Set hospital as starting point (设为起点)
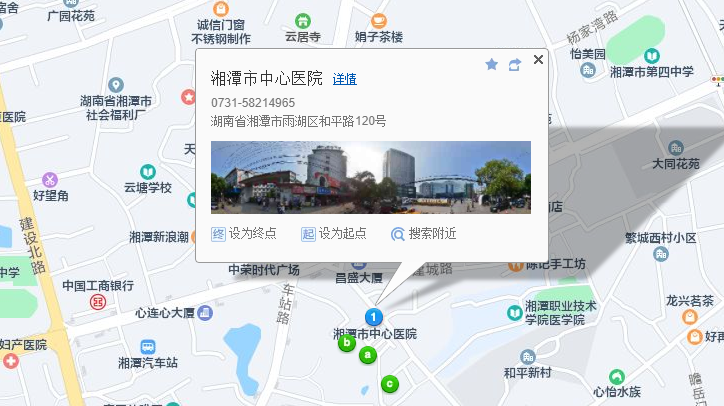Screen dimensions: 724x406 [333, 234]
